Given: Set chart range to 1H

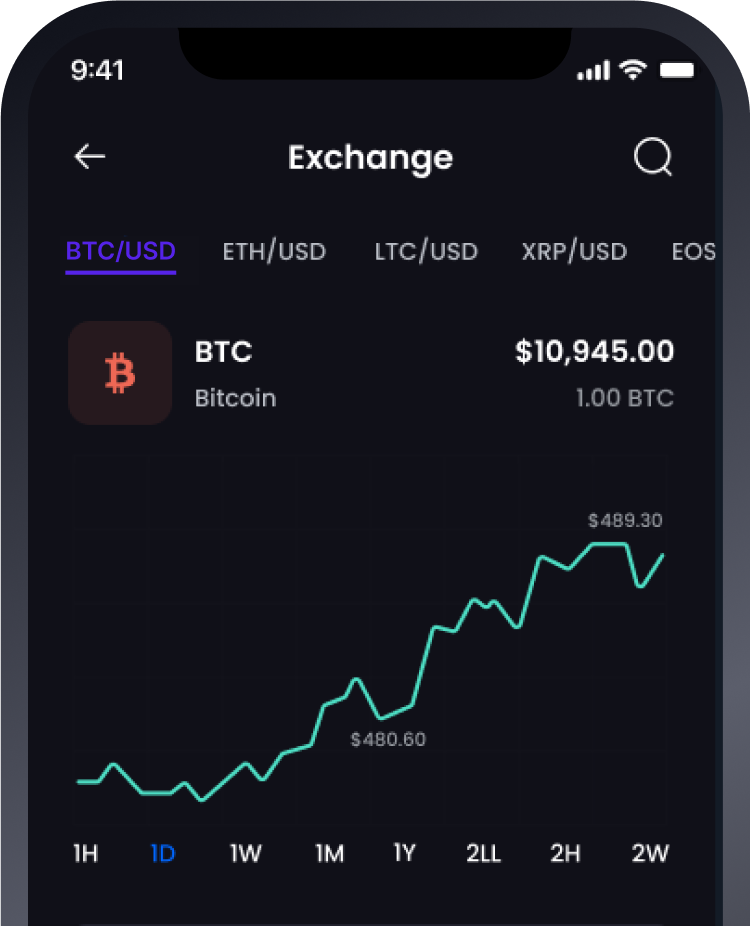Looking at the screenshot, I should 86,854.
